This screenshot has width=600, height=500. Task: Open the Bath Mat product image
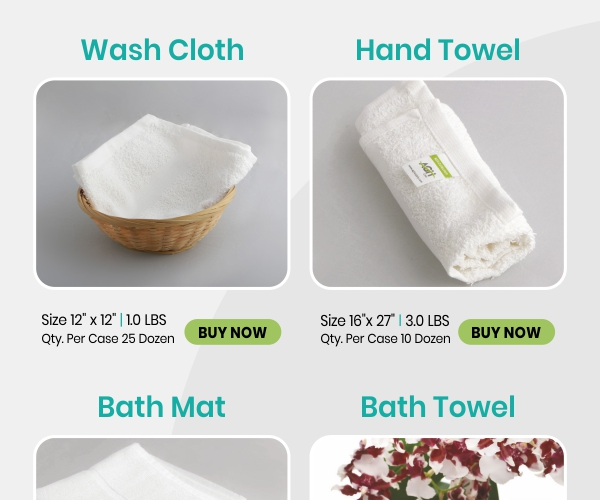[162, 470]
